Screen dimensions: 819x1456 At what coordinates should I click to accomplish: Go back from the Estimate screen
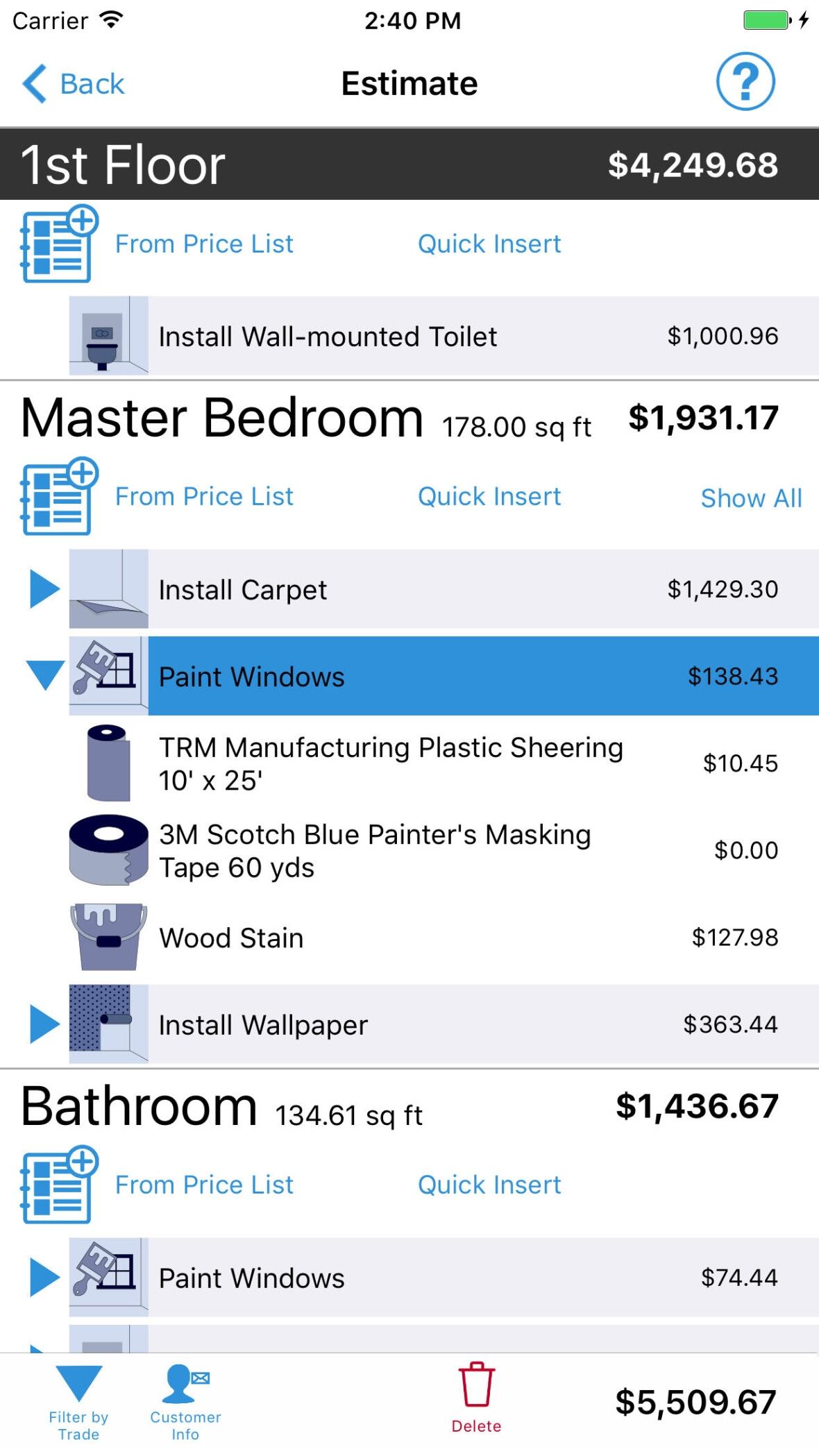(x=73, y=84)
